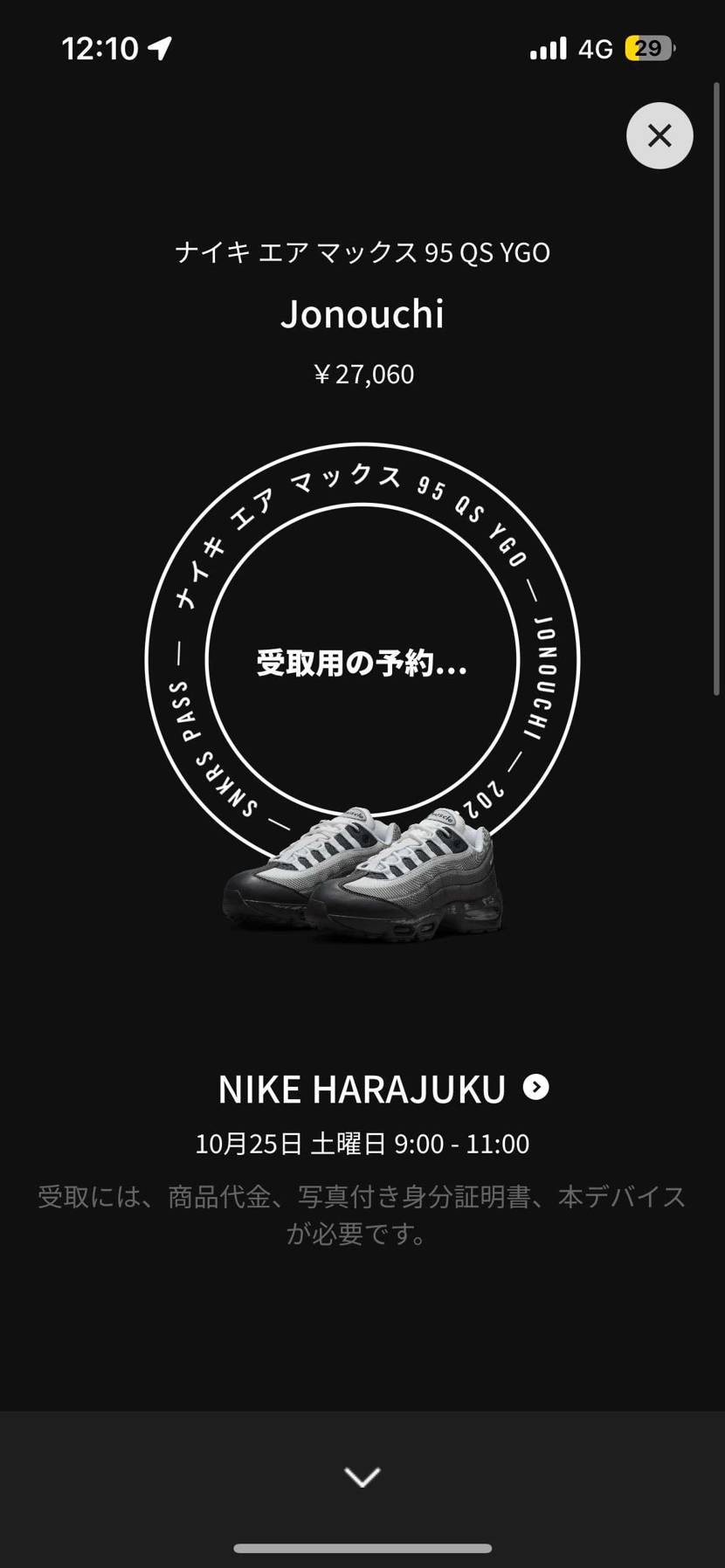Tap the price ¥27,060
The image size is (725, 1568).
coord(362,374)
